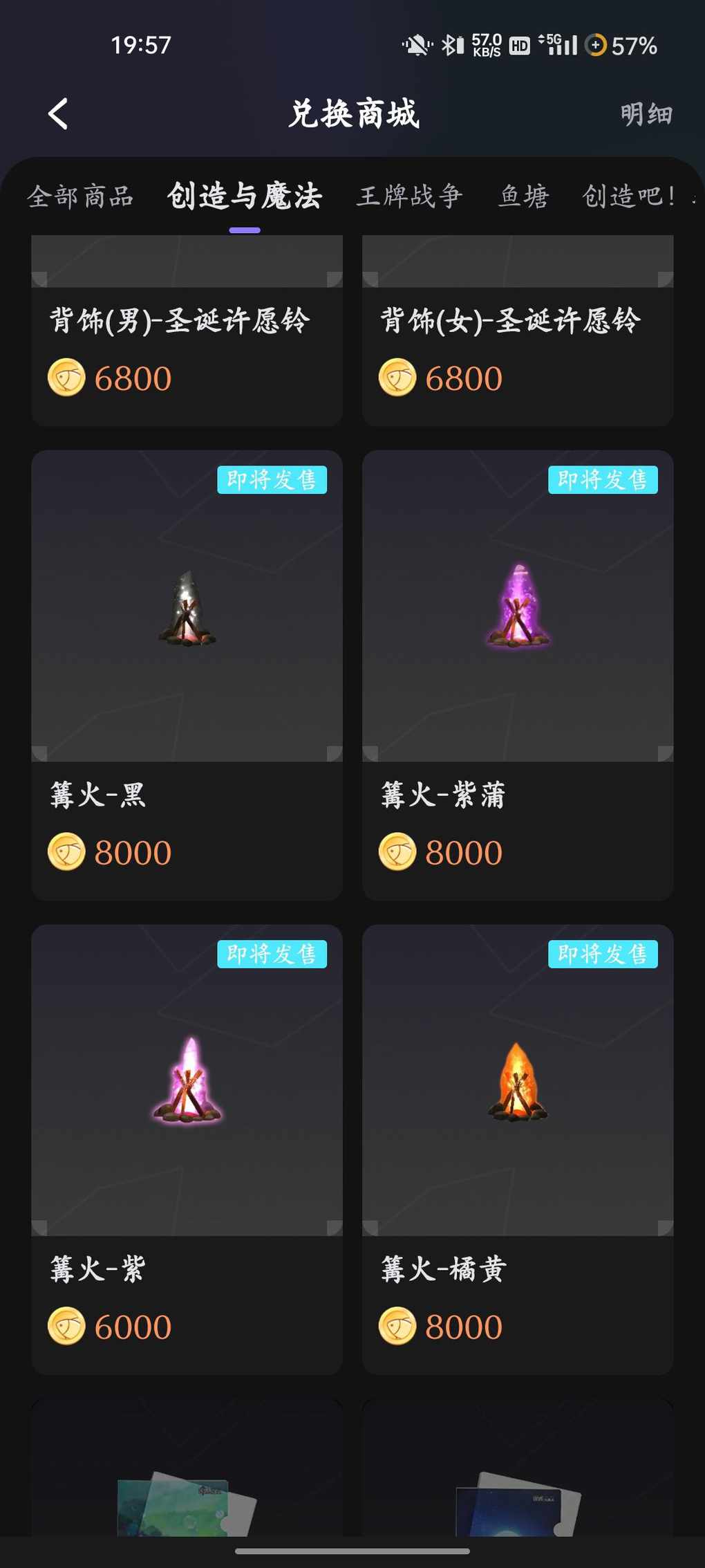Switch to the 创造吧! tab
Image resolution: width=705 pixels, height=1568 pixels.
coord(629,196)
